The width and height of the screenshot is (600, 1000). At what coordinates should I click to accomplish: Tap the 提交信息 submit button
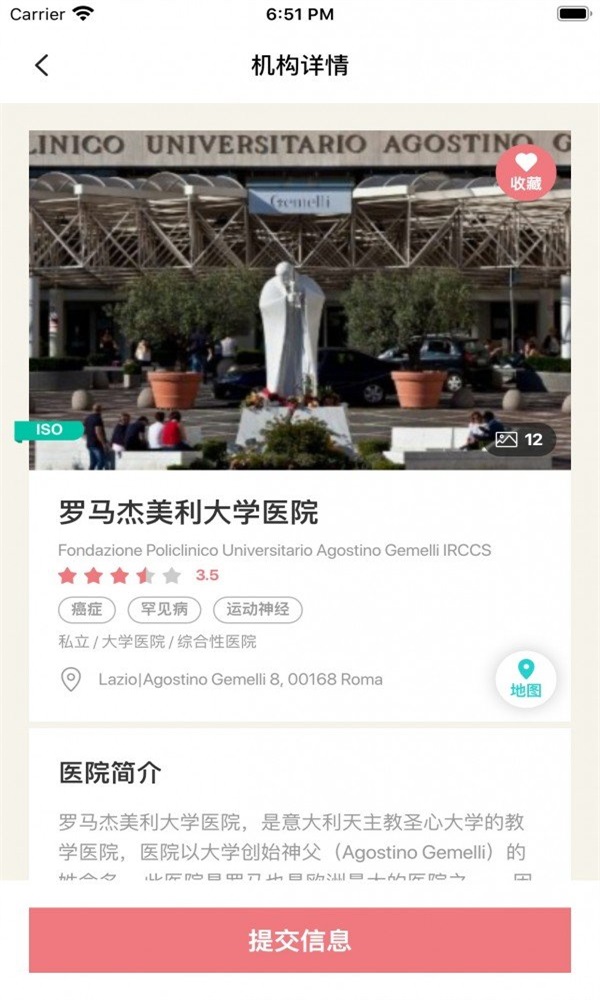300,940
